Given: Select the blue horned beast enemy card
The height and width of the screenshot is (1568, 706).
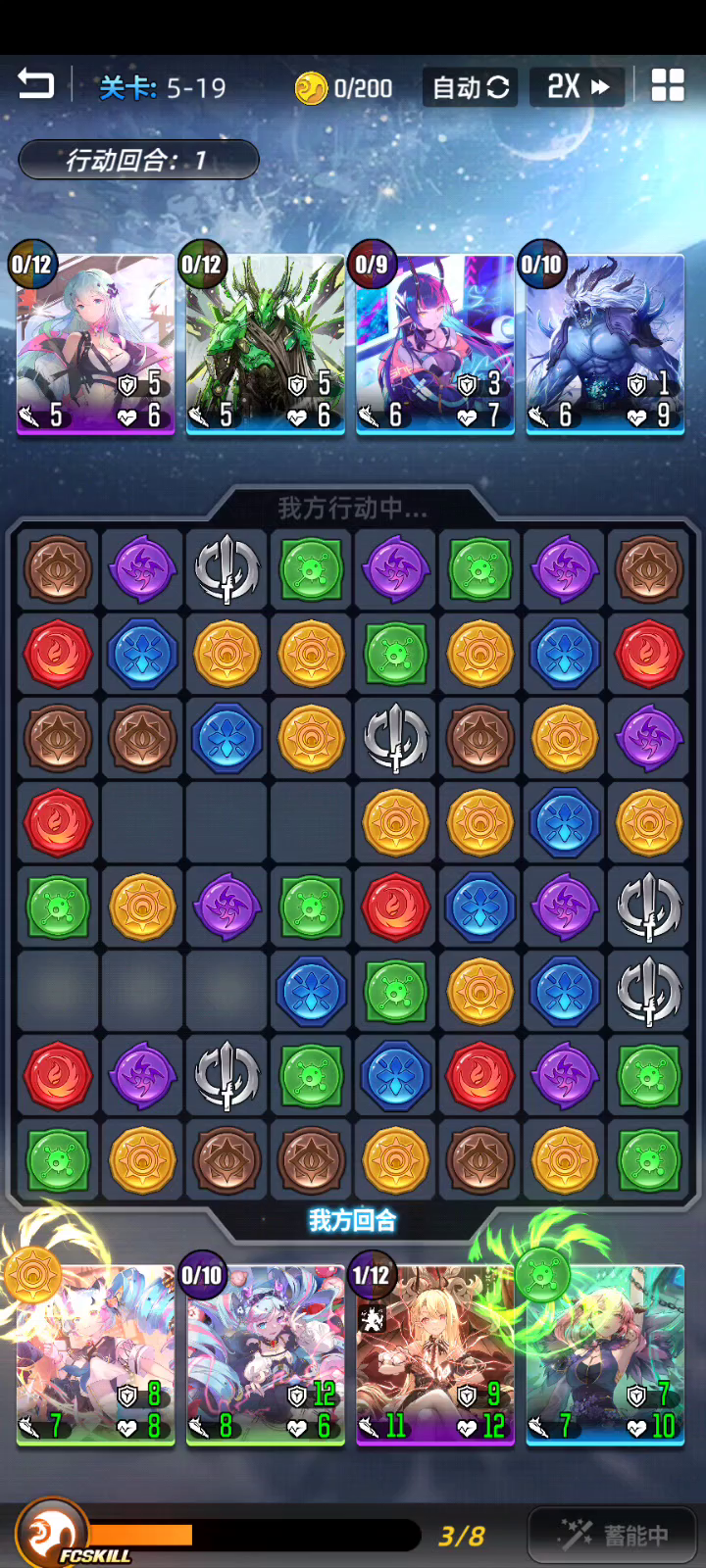Looking at the screenshot, I should pos(604,343).
